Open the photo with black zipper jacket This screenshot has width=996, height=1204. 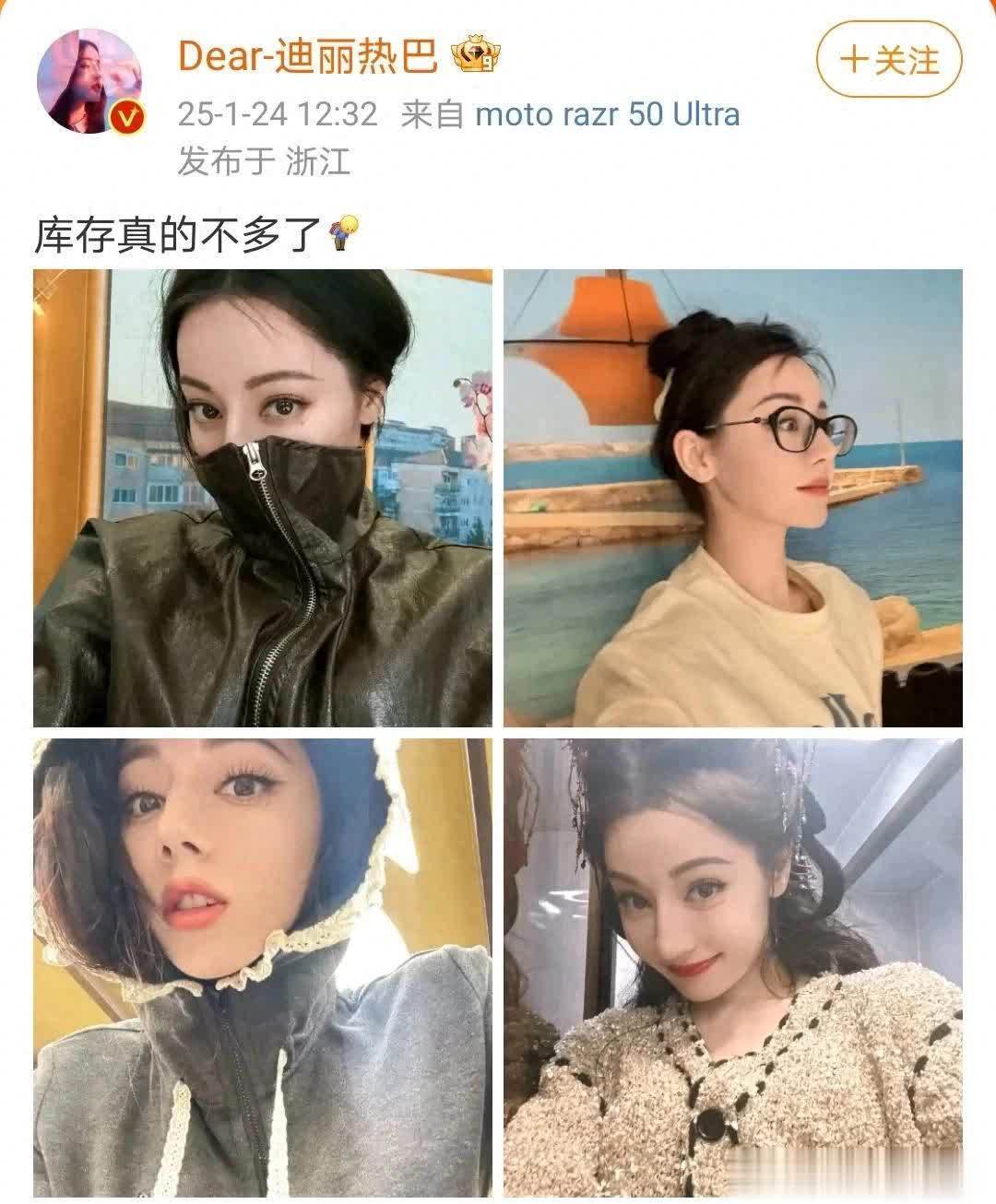coord(263,498)
